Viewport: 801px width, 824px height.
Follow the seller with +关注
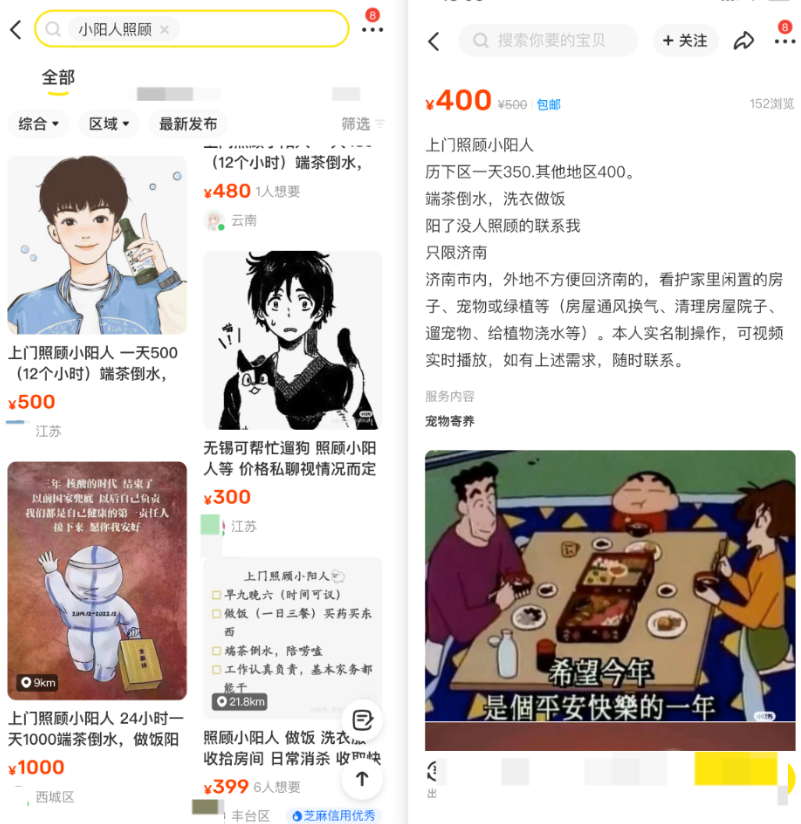click(x=686, y=40)
